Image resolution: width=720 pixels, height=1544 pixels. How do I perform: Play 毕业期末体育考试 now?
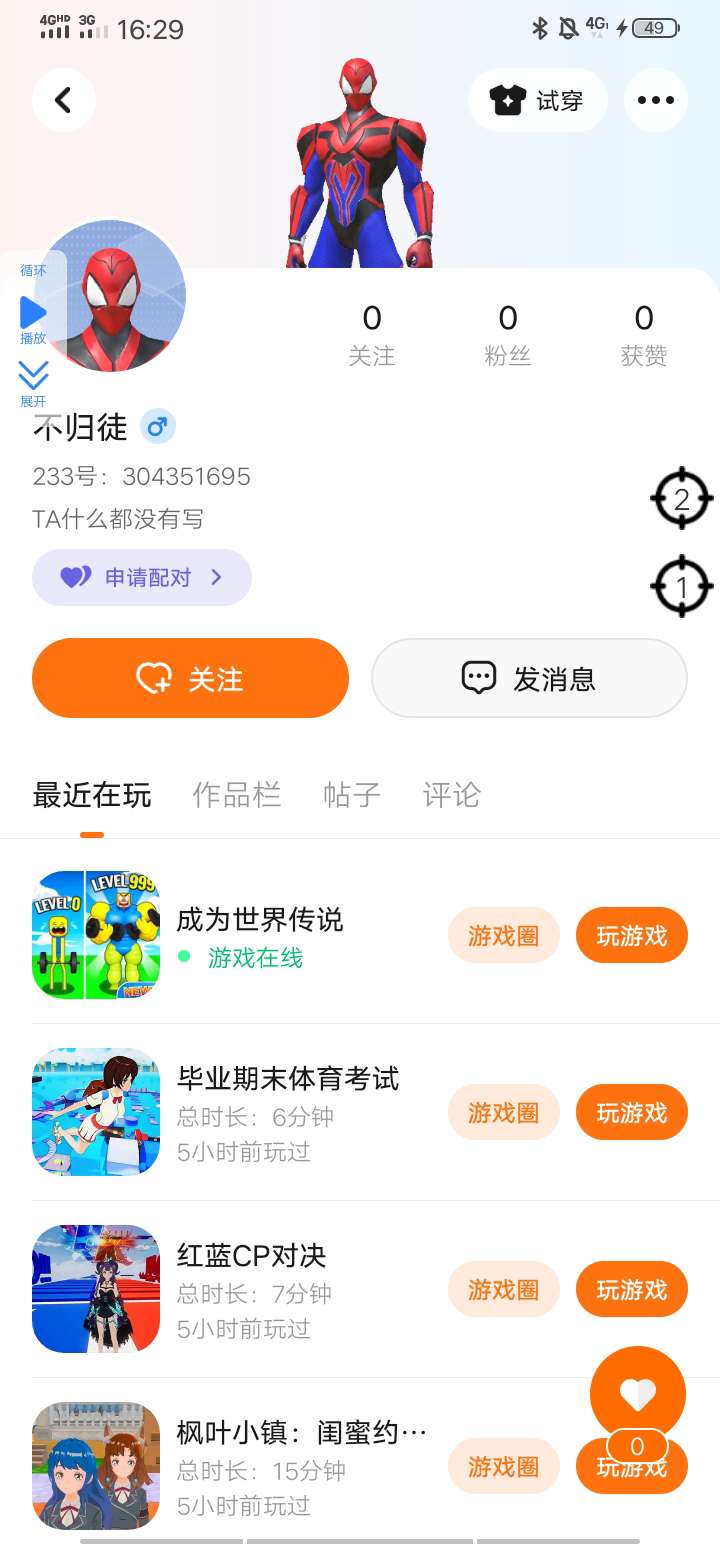click(x=631, y=1112)
